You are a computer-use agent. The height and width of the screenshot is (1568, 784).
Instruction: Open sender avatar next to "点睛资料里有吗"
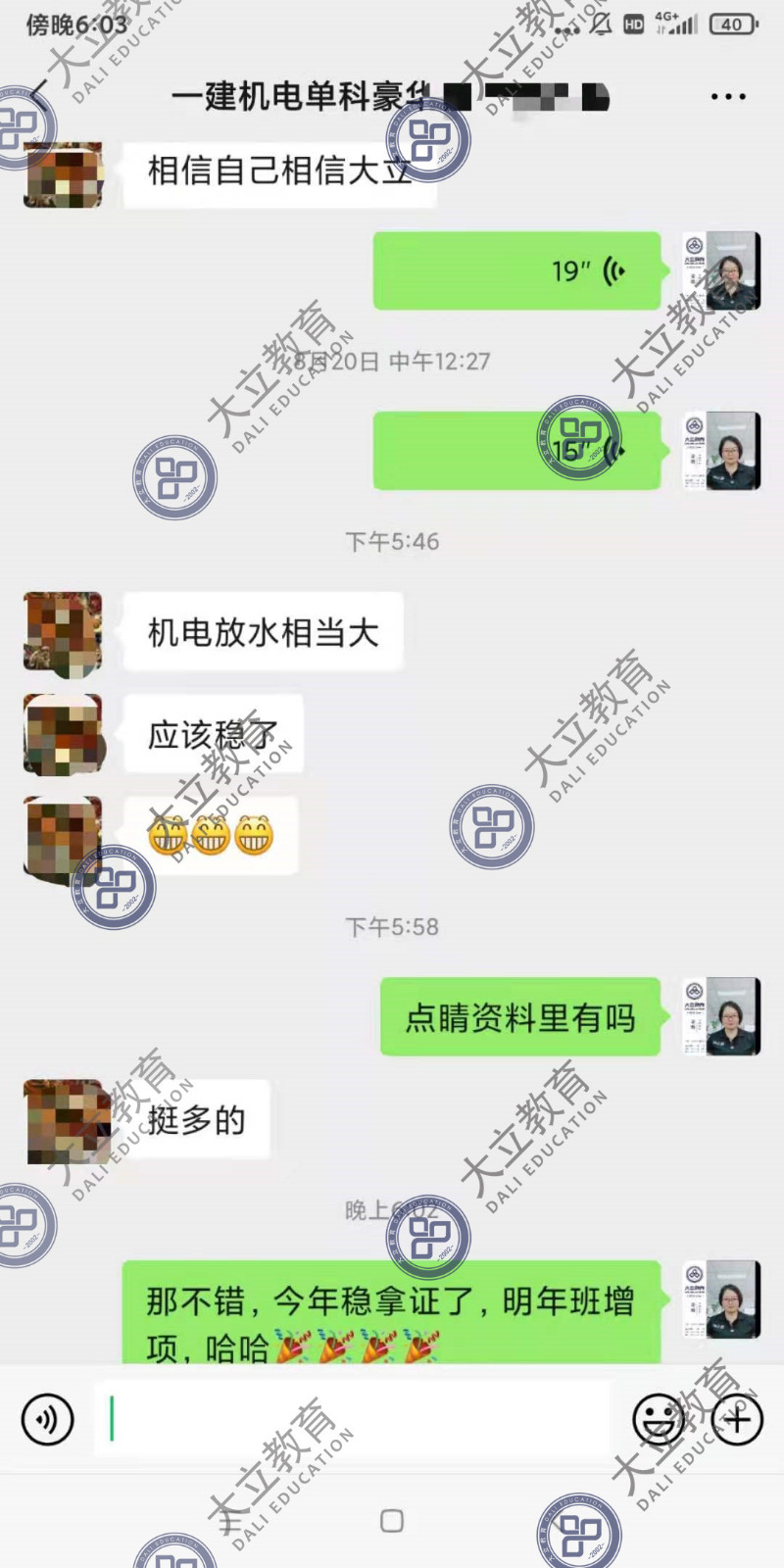(x=721, y=1015)
